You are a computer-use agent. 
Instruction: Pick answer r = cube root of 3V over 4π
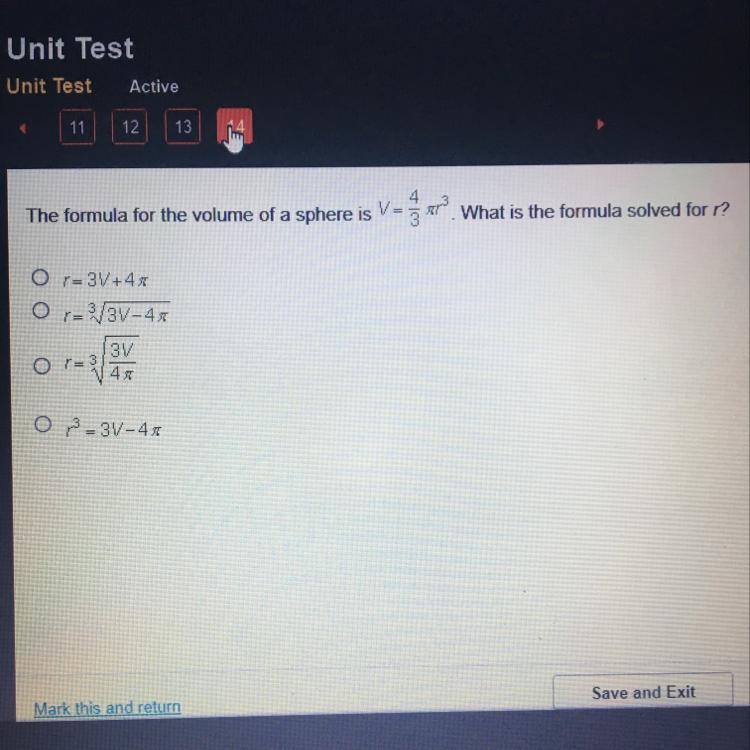pos(41,366)
